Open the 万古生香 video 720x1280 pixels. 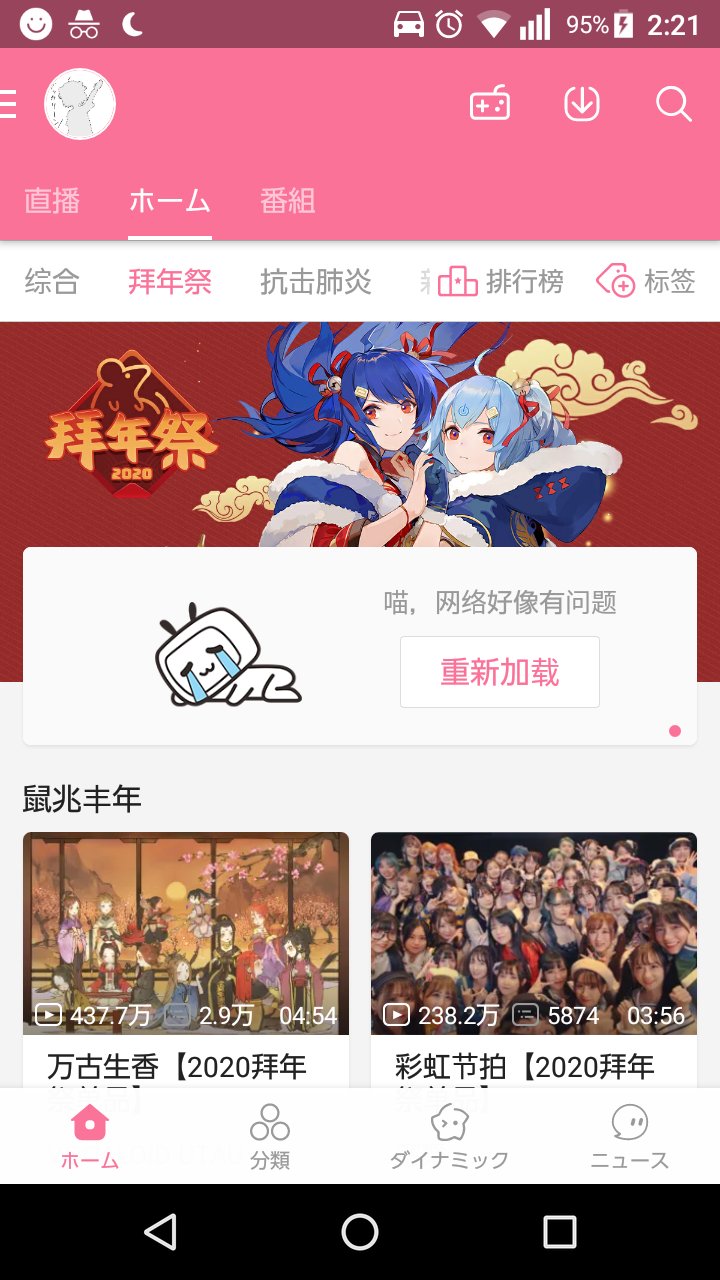click(x=186, y=934)
